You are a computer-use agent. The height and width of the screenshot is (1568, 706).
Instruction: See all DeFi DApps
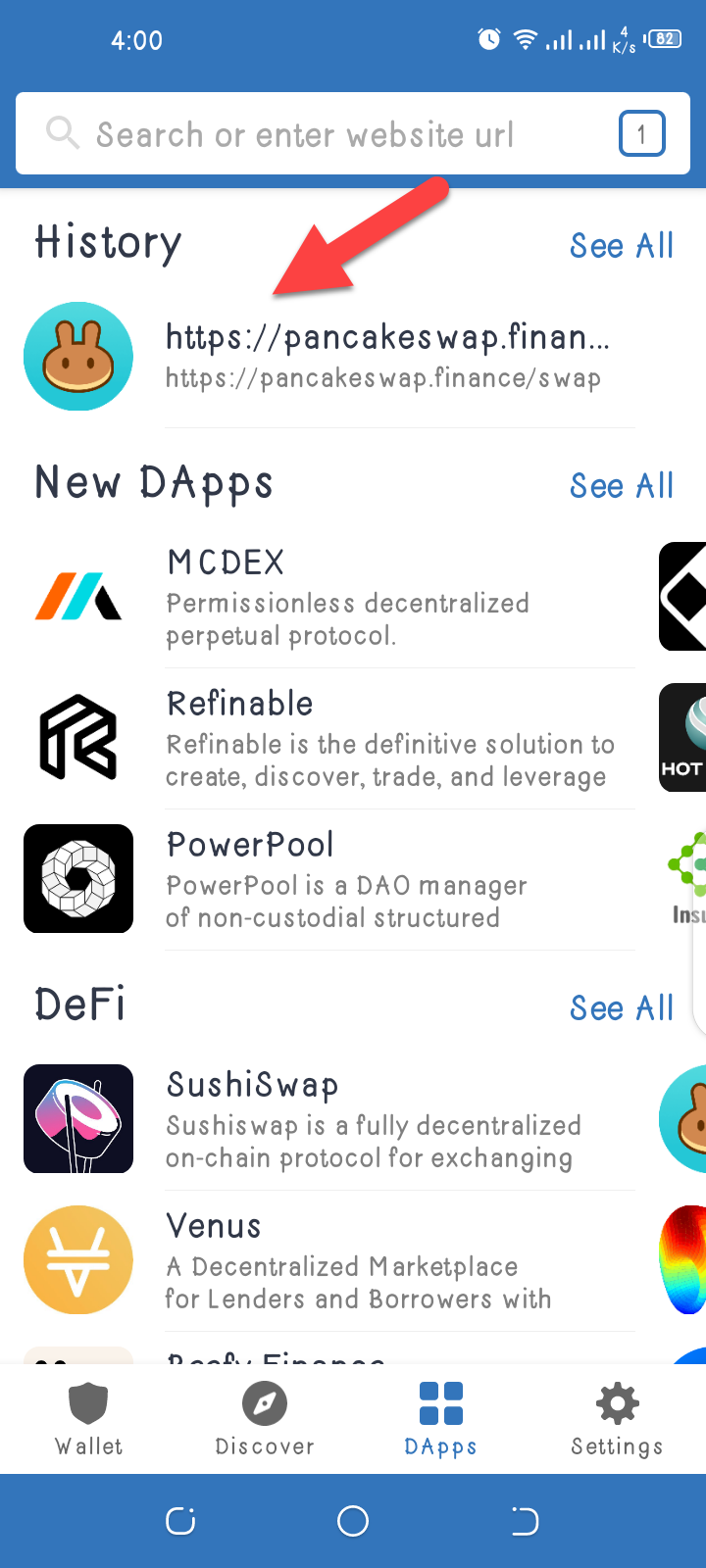[x=622, y=1007]
